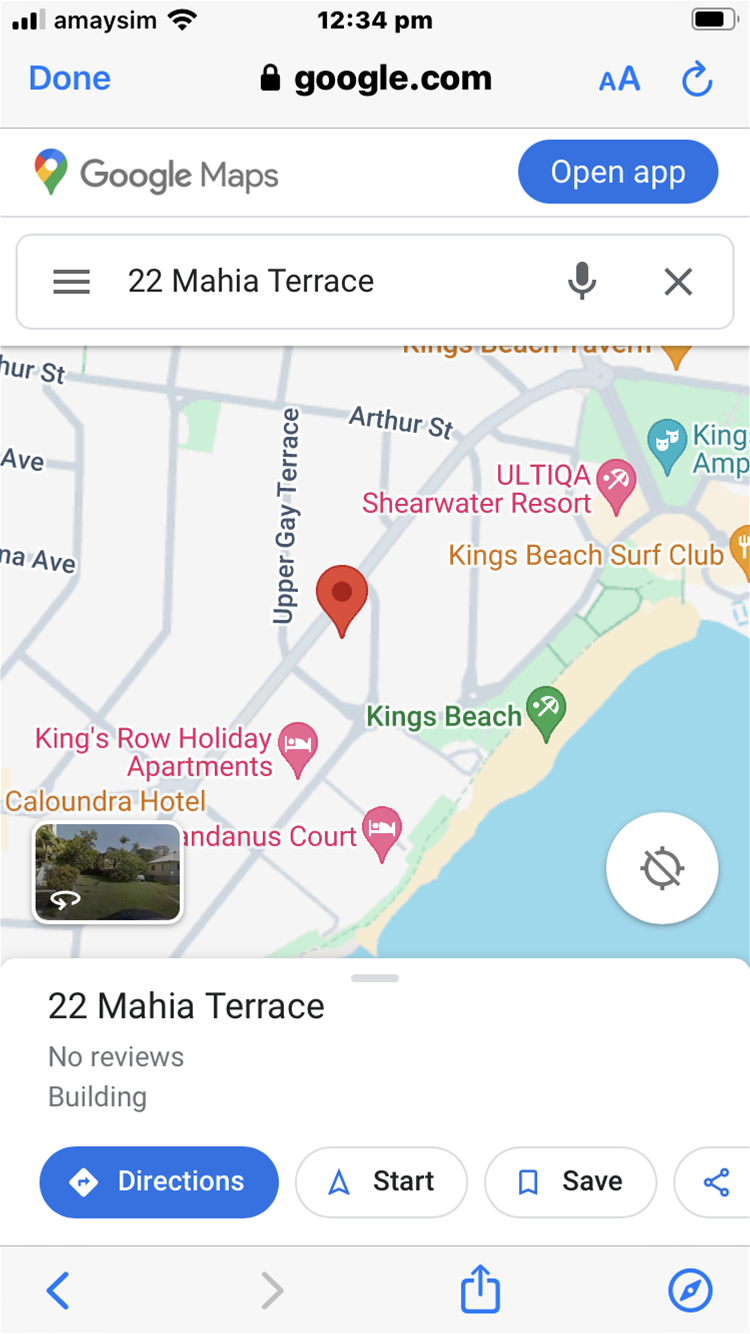Select the Kings Beach marker on the map
750x1334 pixels.
pos(546,711)
